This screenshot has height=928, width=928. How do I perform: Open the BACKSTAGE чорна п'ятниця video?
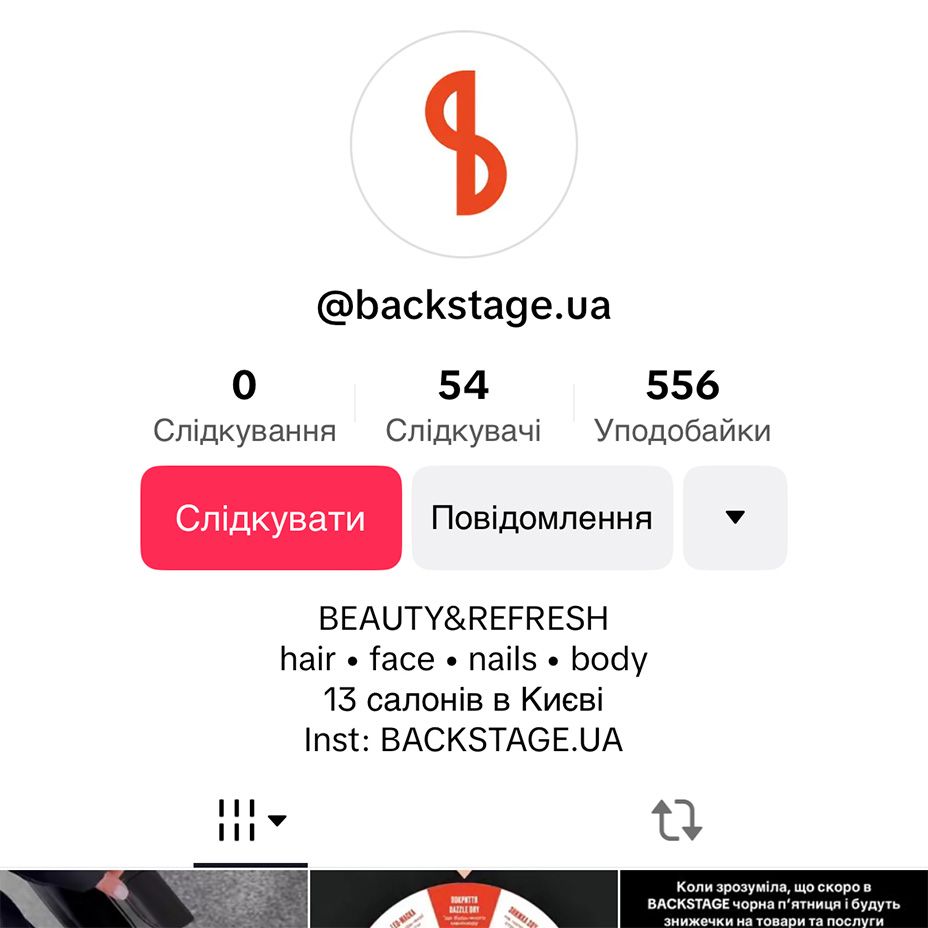coord(773,900)
